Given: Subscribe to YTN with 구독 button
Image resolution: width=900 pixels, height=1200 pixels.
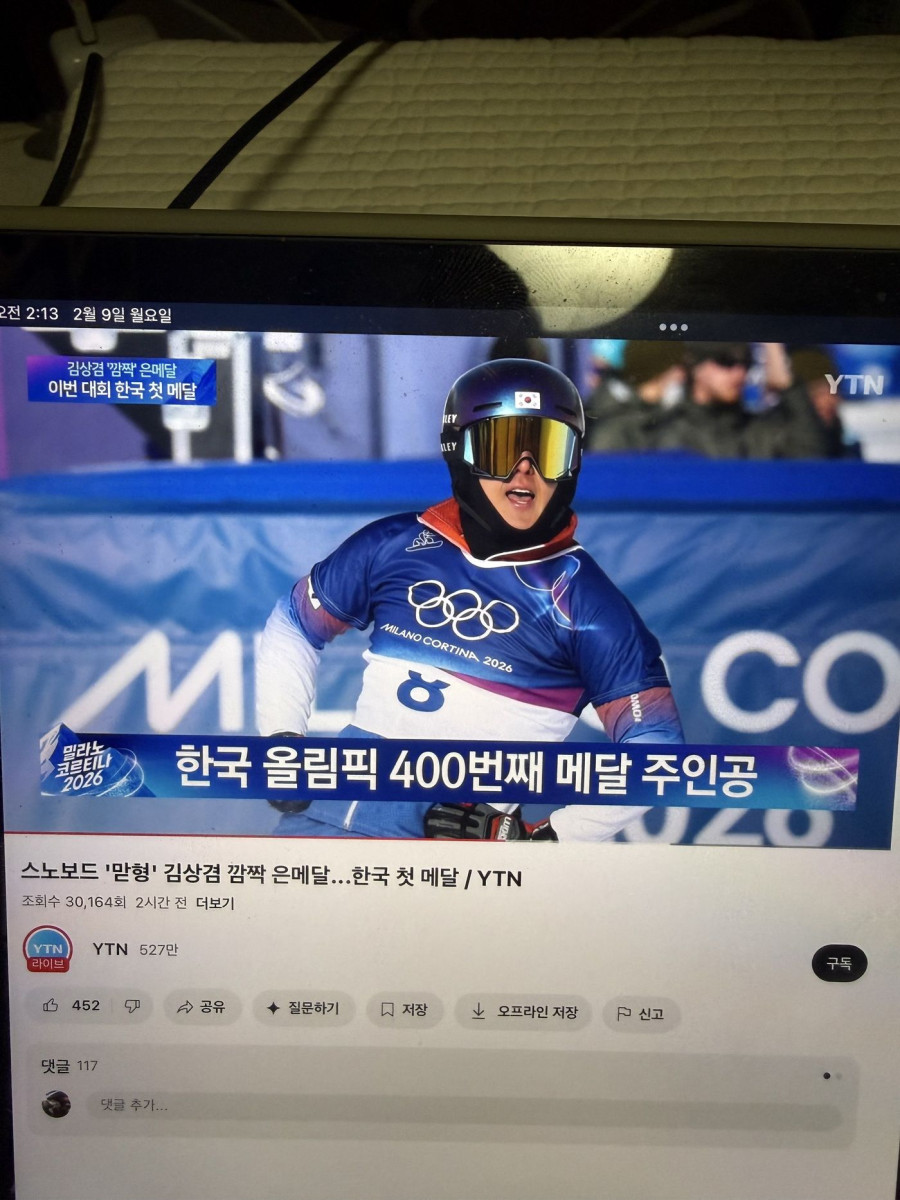Looking at the screenshot, I should pyautogui.click(x=838, y=963).
